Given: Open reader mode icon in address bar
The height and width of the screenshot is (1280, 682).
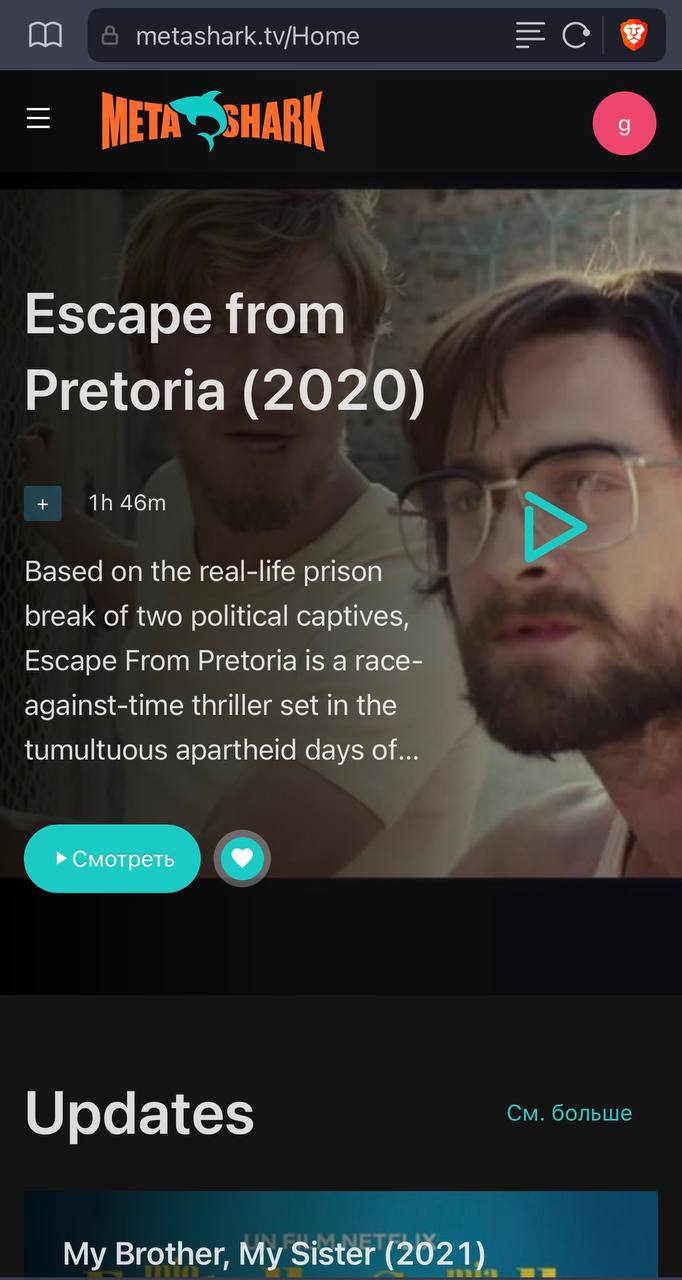Looking at the screenshot, I should pos(530,36).
